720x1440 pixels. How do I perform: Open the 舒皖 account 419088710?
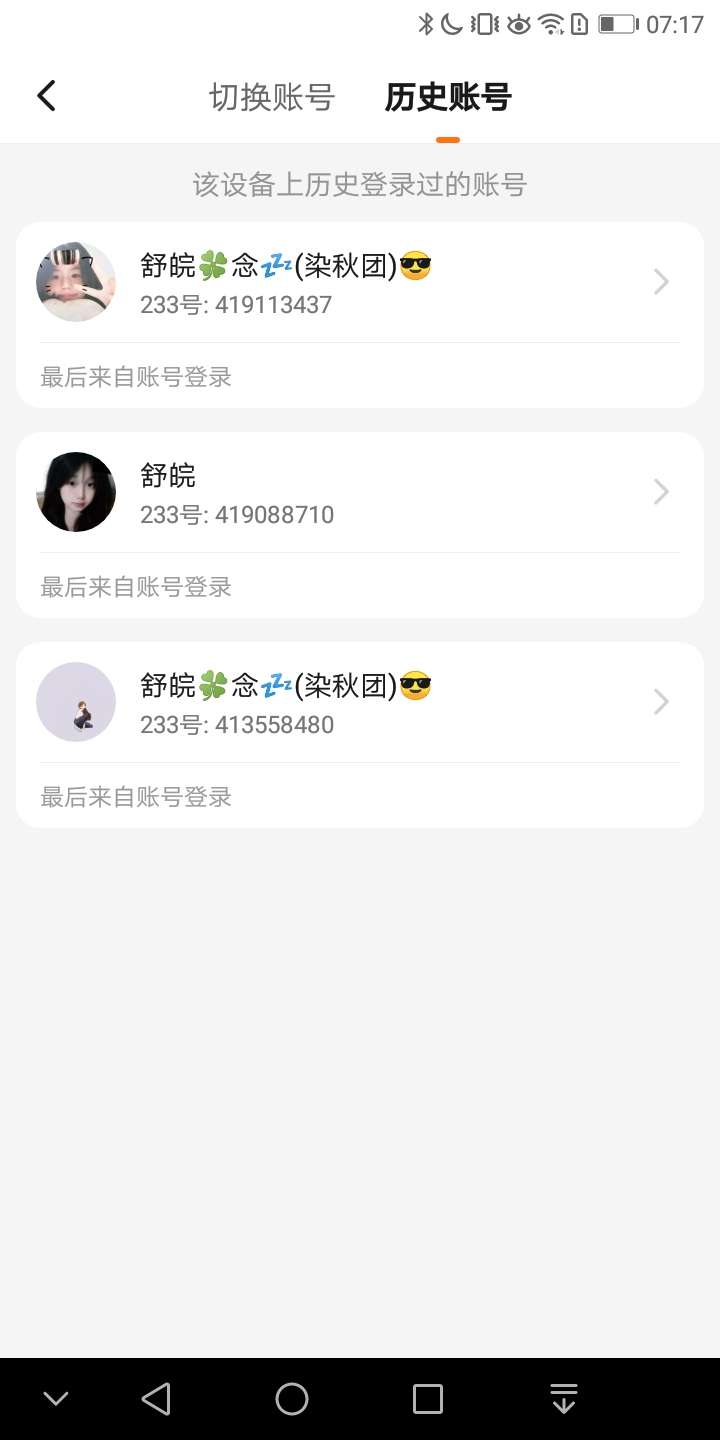[x=360, y=493]
